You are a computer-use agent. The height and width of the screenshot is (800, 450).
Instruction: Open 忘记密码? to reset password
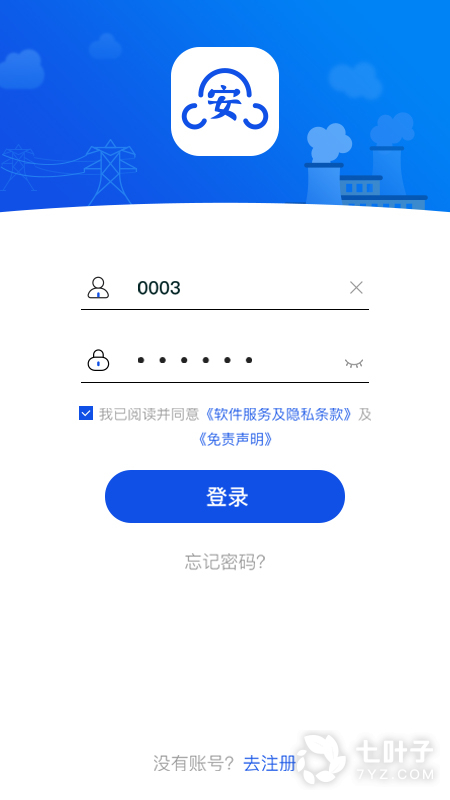point(225,562)
